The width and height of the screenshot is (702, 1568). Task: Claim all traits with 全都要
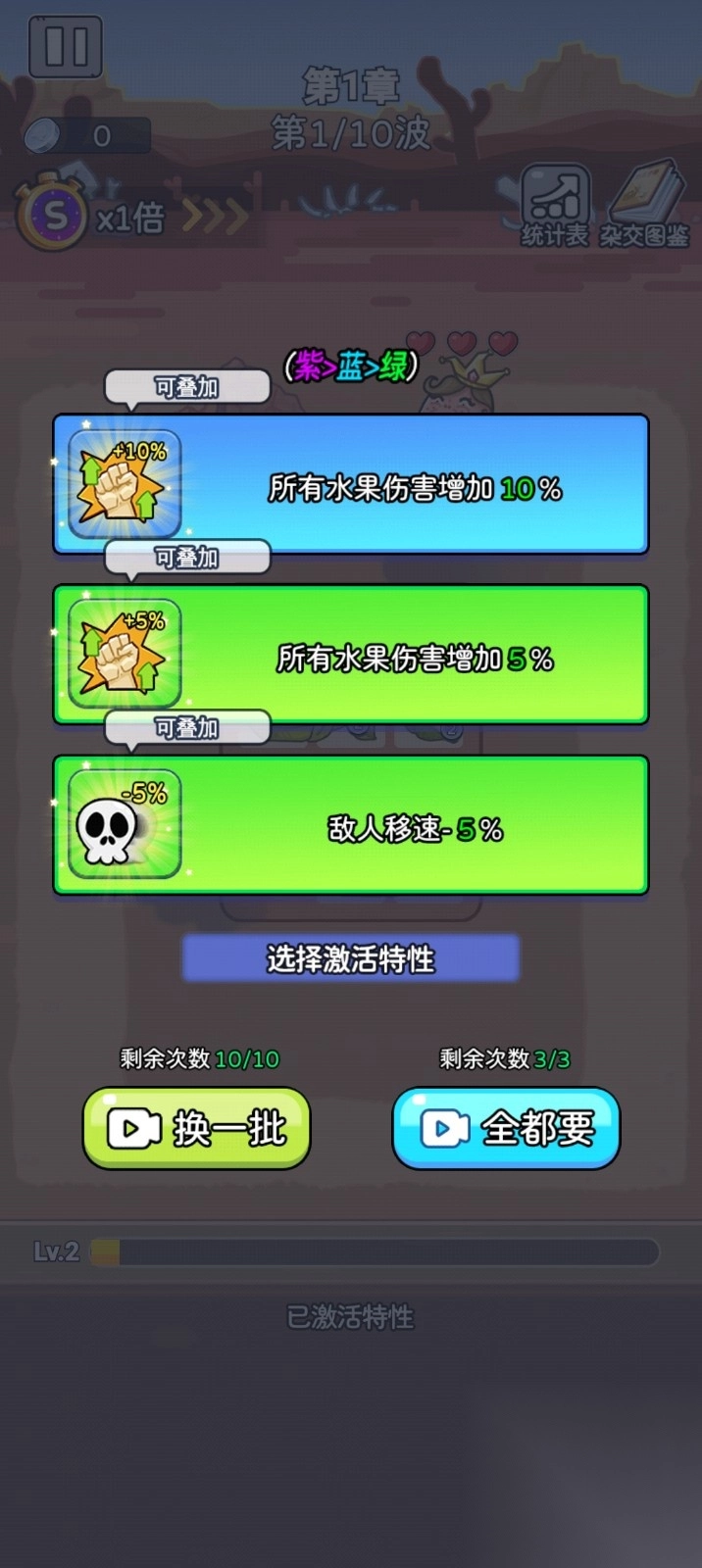coord(506,1128)
